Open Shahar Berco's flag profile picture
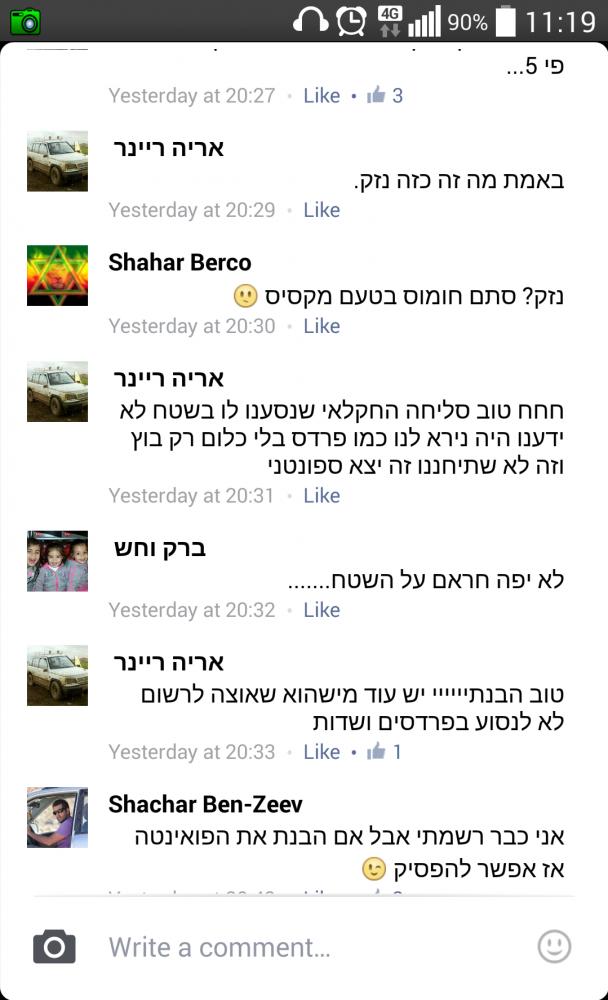The height and width of the screenshot is (1000, 608). 57,276
